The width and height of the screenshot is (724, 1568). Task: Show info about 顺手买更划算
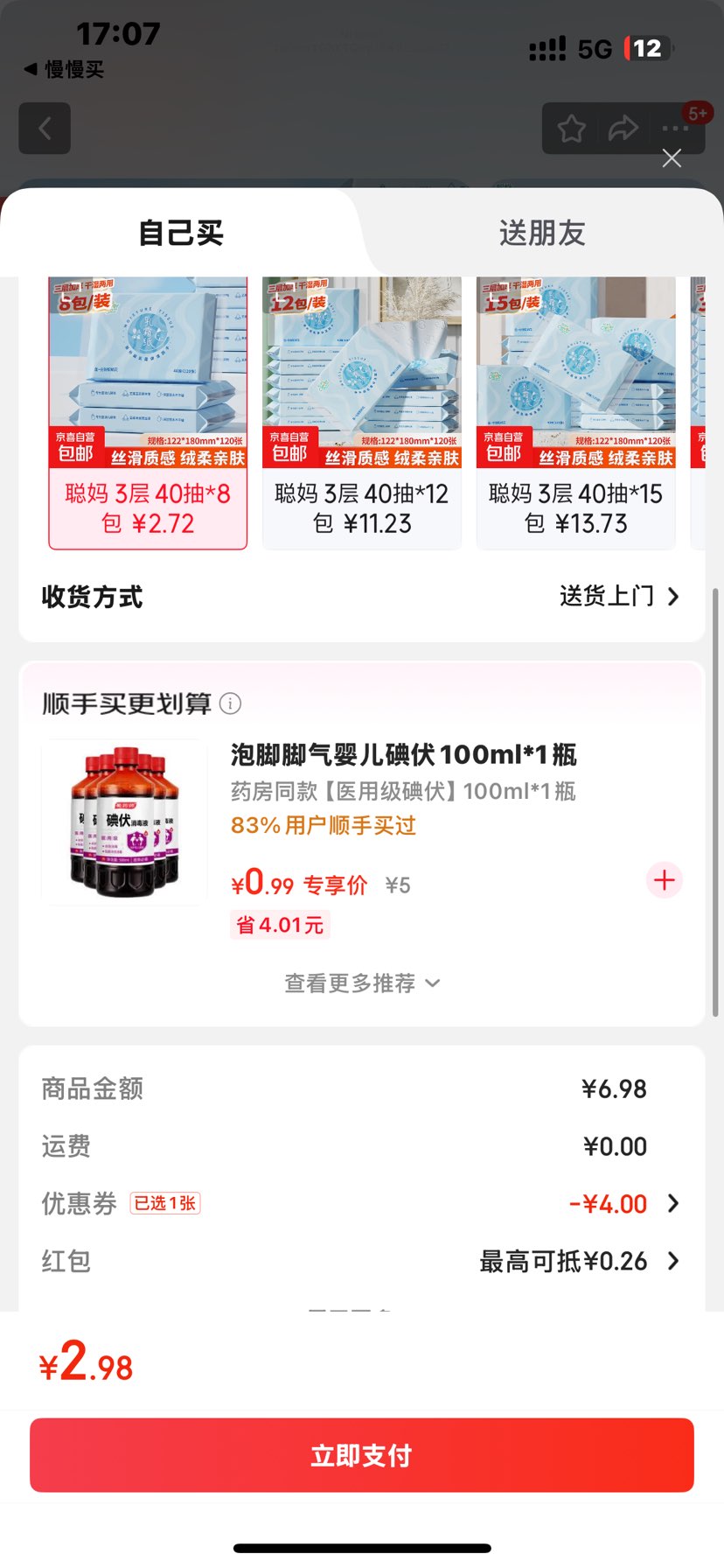230,703
